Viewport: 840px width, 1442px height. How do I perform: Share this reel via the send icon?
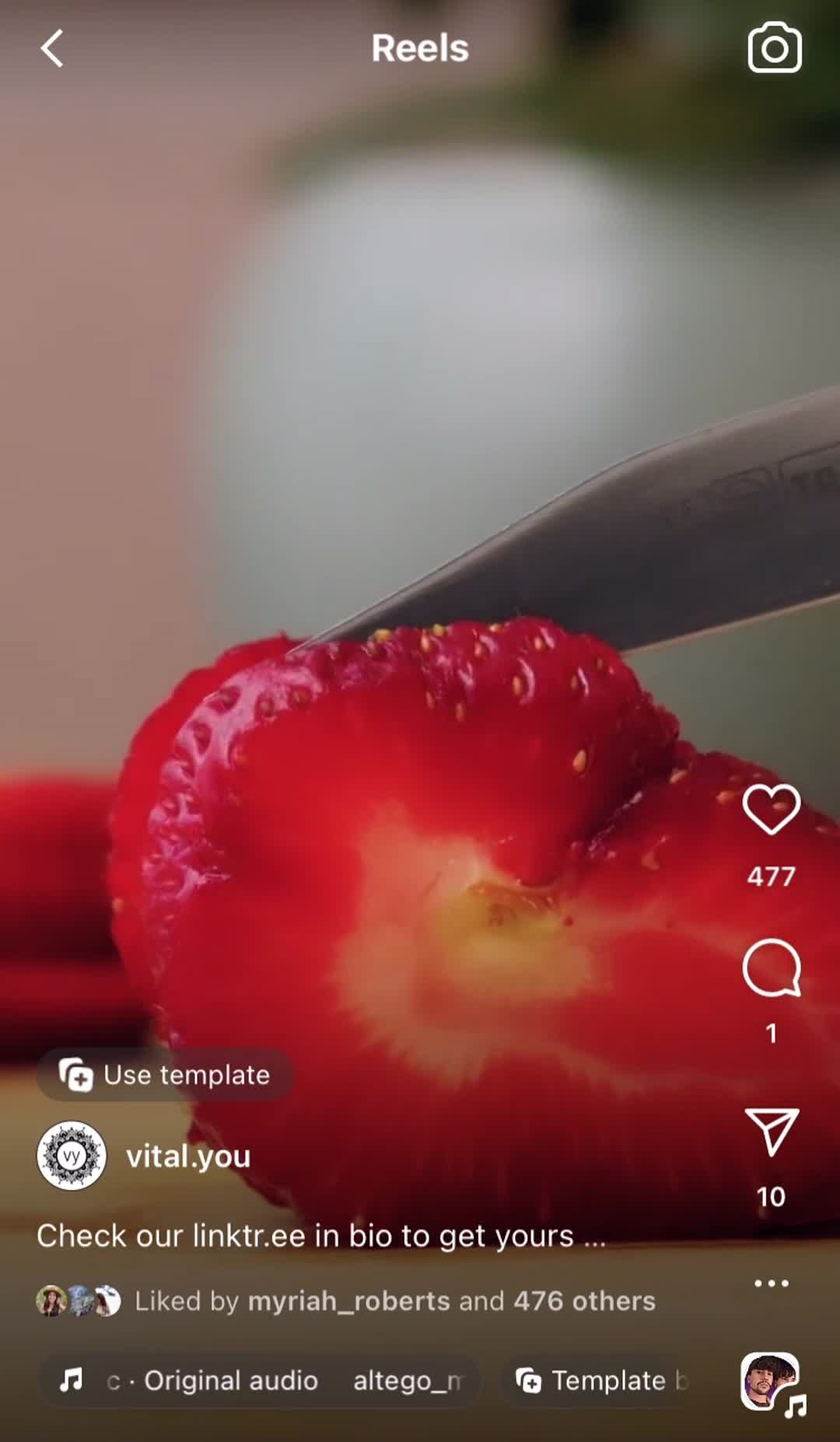pyautogui.click(x=771, y=1132)
